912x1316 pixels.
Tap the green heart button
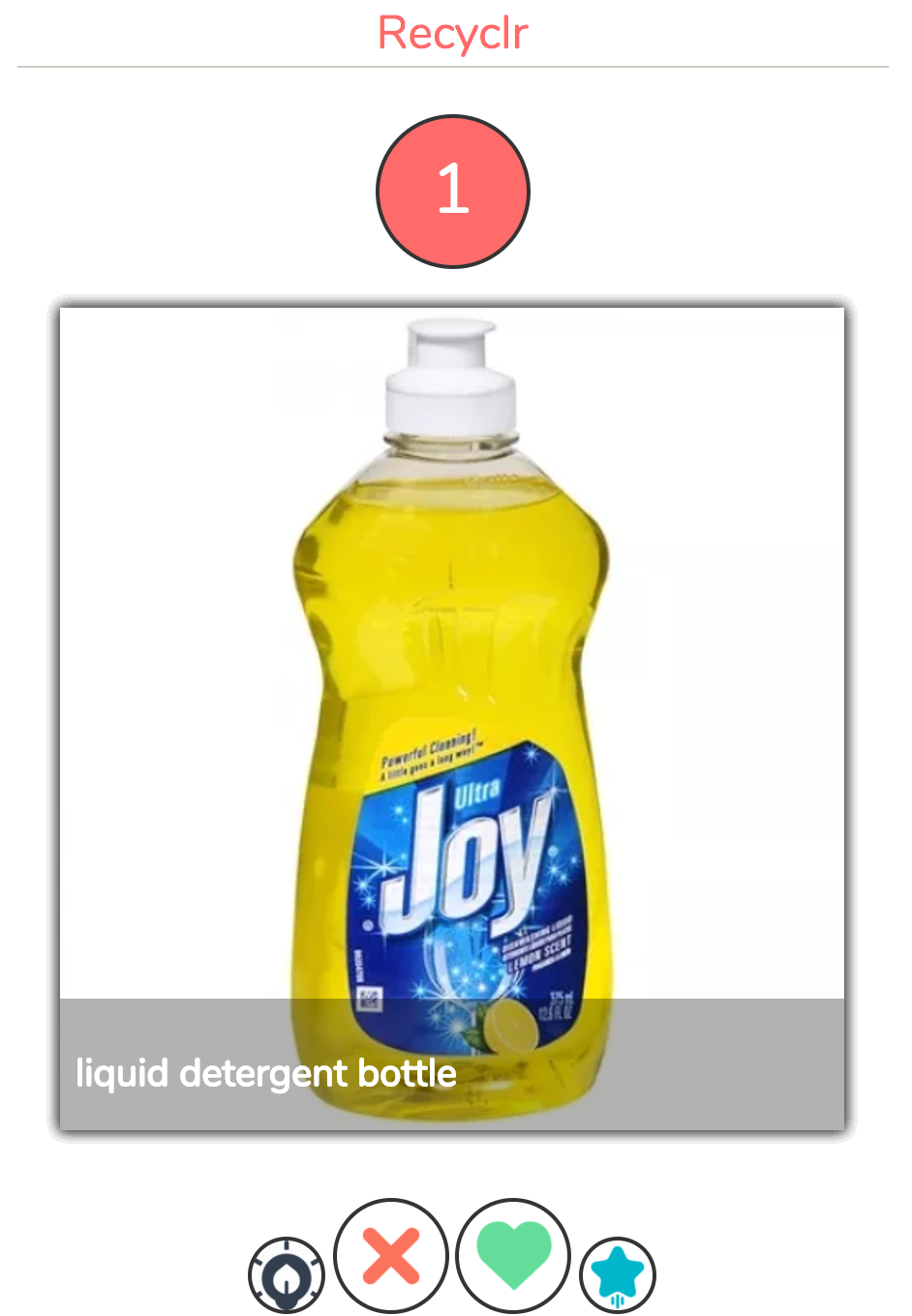click(x=513, y=1256)
